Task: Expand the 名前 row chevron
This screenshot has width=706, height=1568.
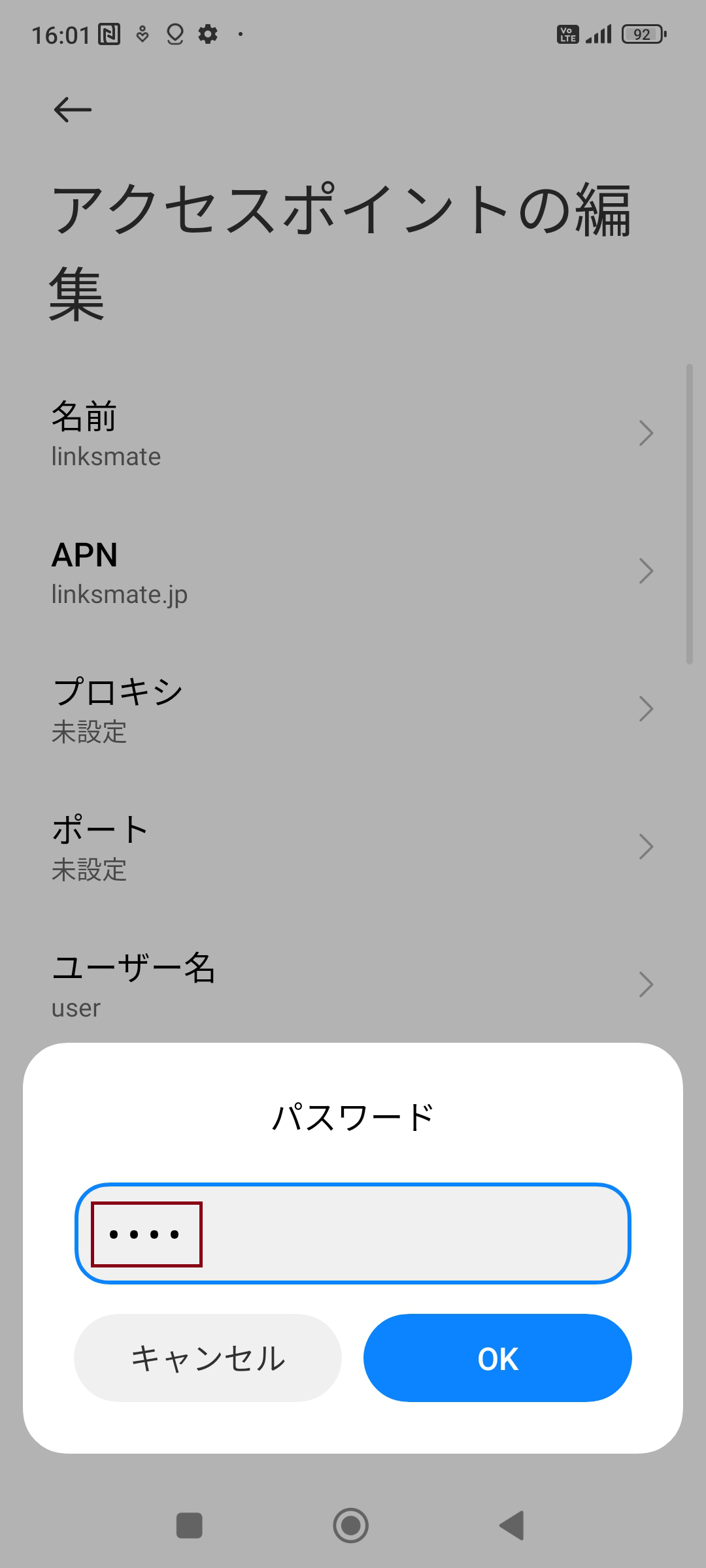Action: [x=647, y=433]
